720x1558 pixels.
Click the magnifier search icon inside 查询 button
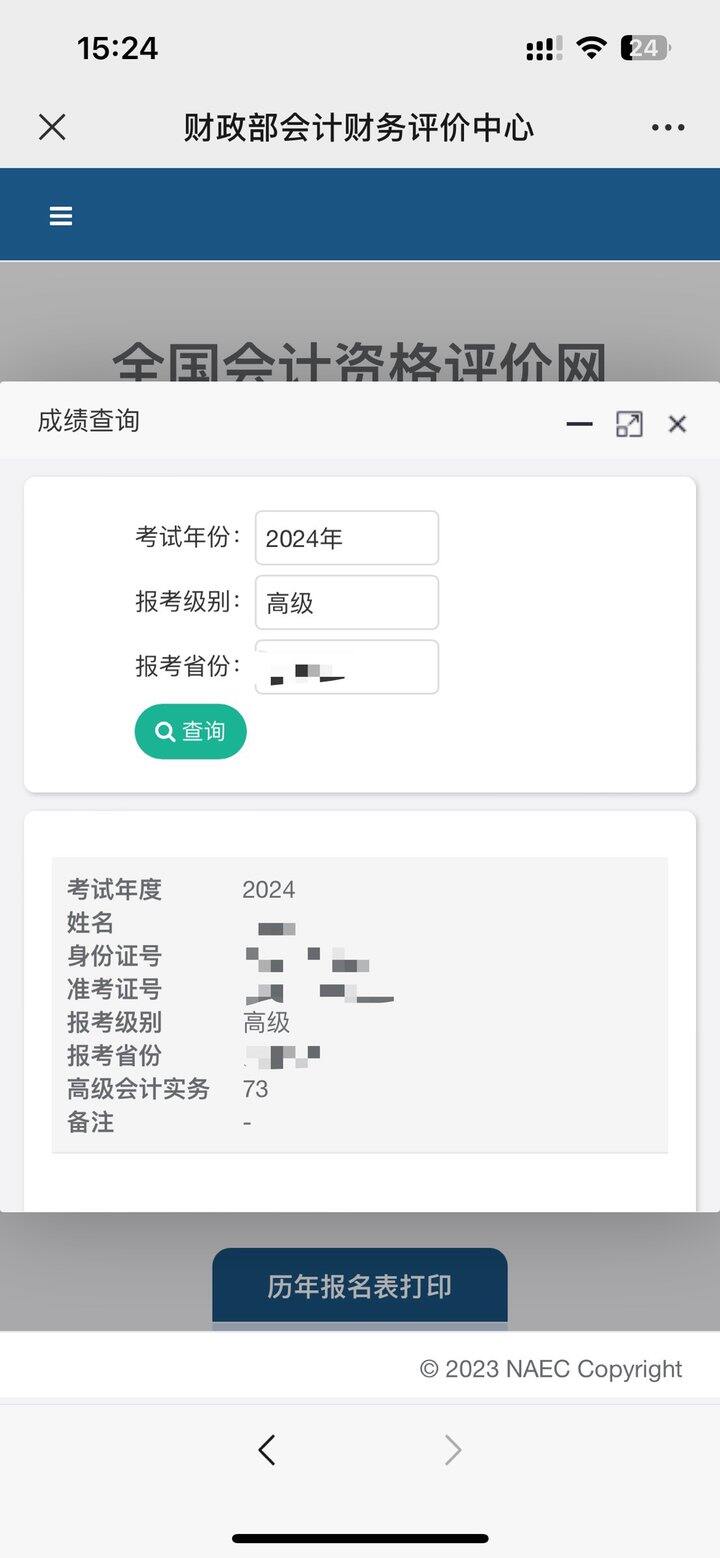(x=163, y=731)
